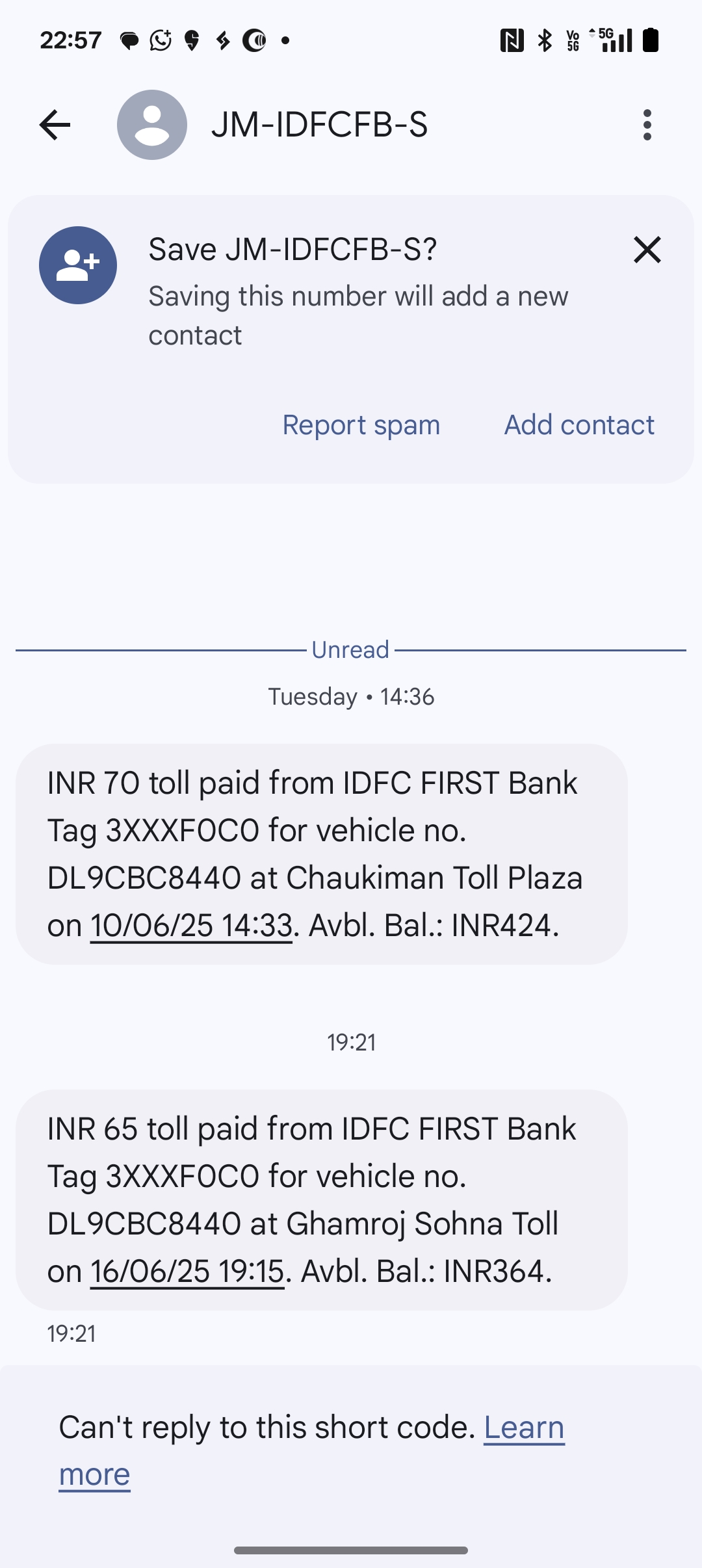Viewport: 702px width, 1568px height.
Task: Open the Learn more link
Action: pyautogui.click(x=312, y=1450)
